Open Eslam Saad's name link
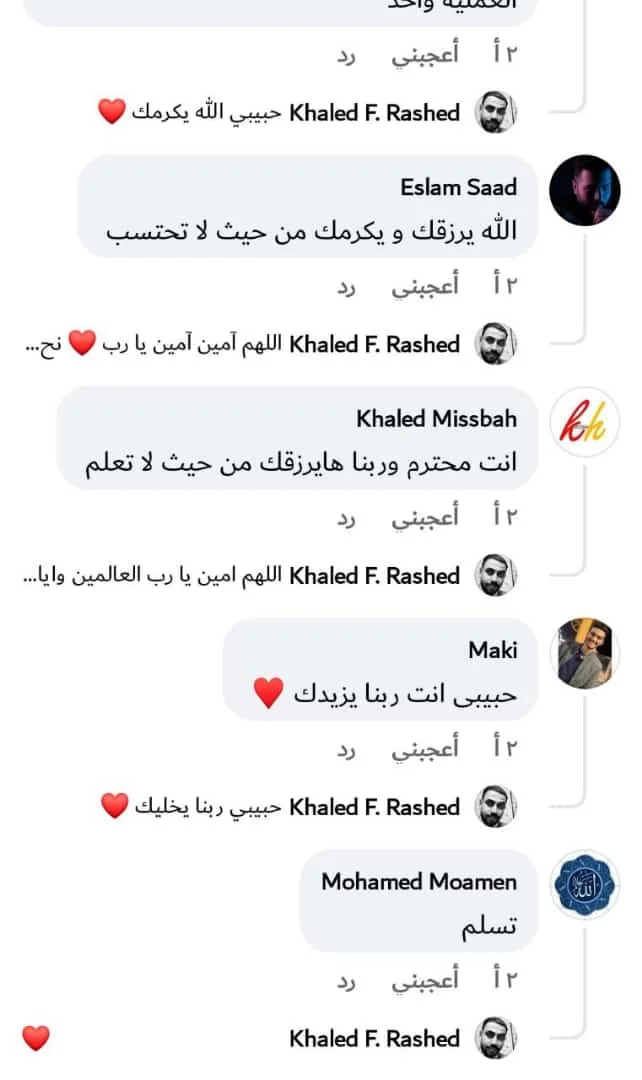The height and width of the screenshot is (1080, 642). [458, 187]
